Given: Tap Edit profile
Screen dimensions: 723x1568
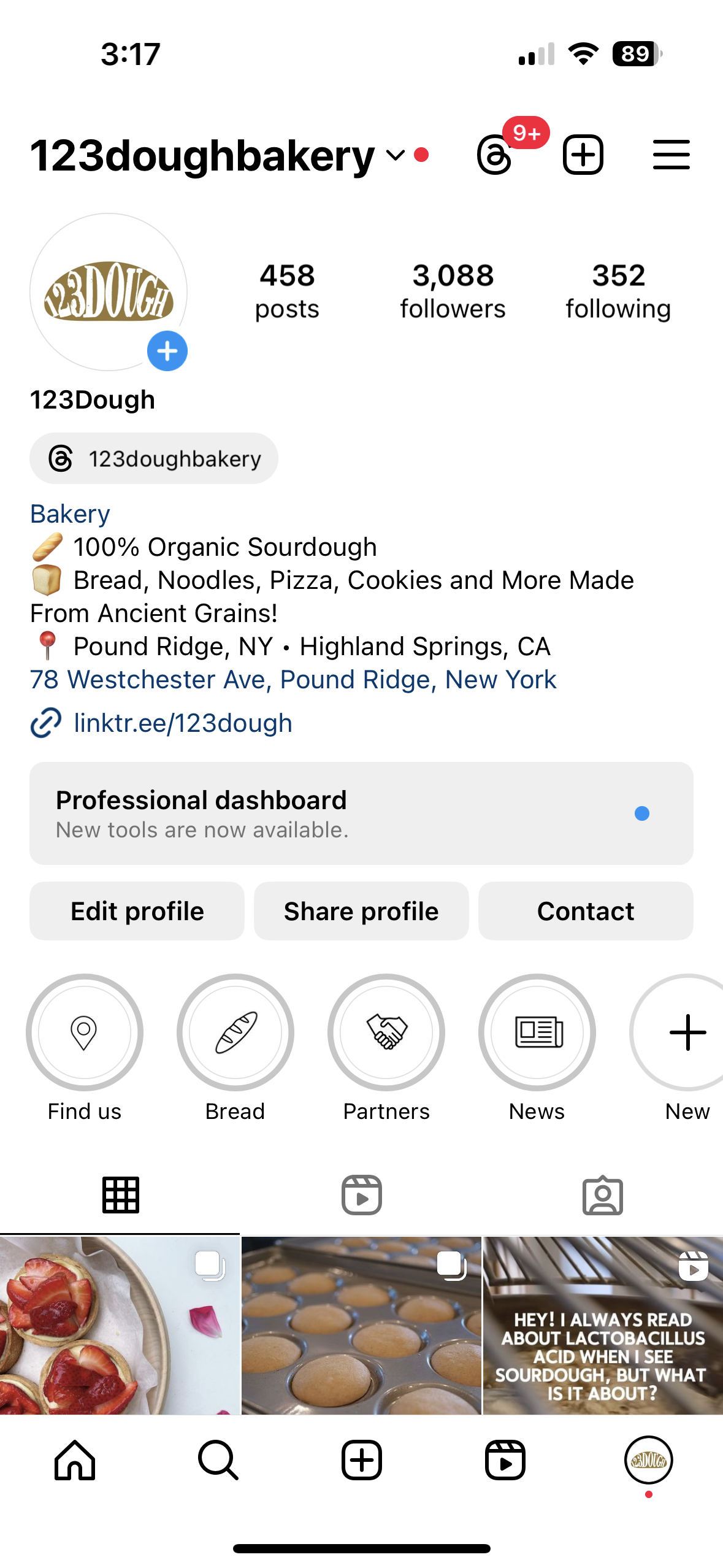Looking at the screenshot, I should pyautogui.click(x=137, y=911).
